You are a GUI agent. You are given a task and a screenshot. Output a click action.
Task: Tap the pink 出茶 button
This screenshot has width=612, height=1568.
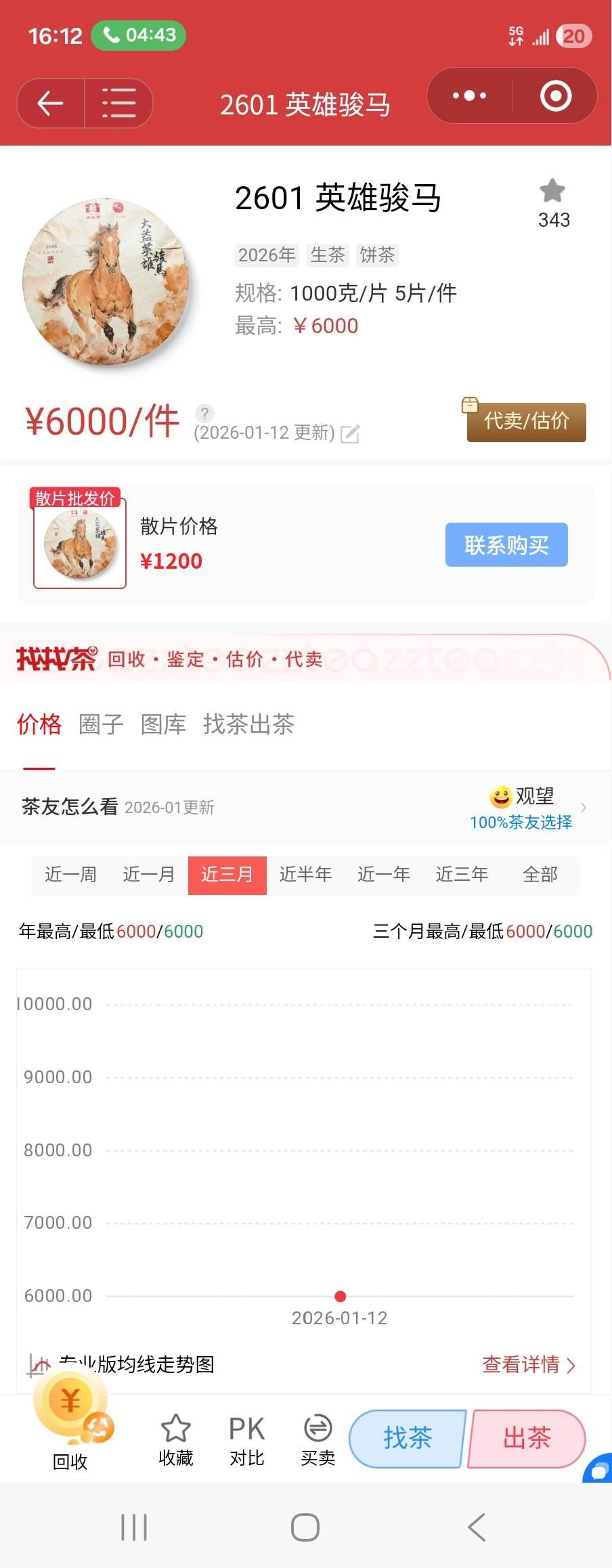[527, 1438]
